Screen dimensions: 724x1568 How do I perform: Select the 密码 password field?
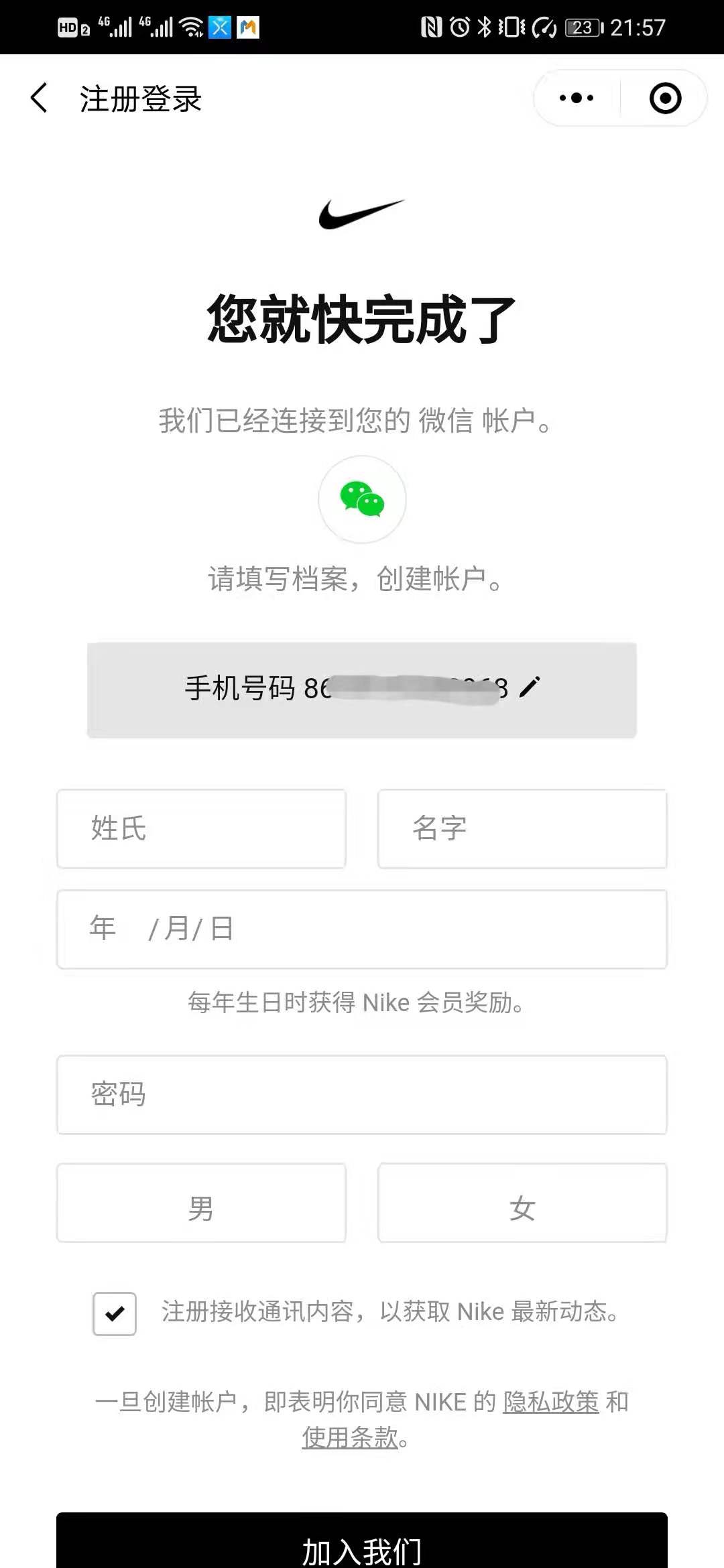click(362, 1095)
